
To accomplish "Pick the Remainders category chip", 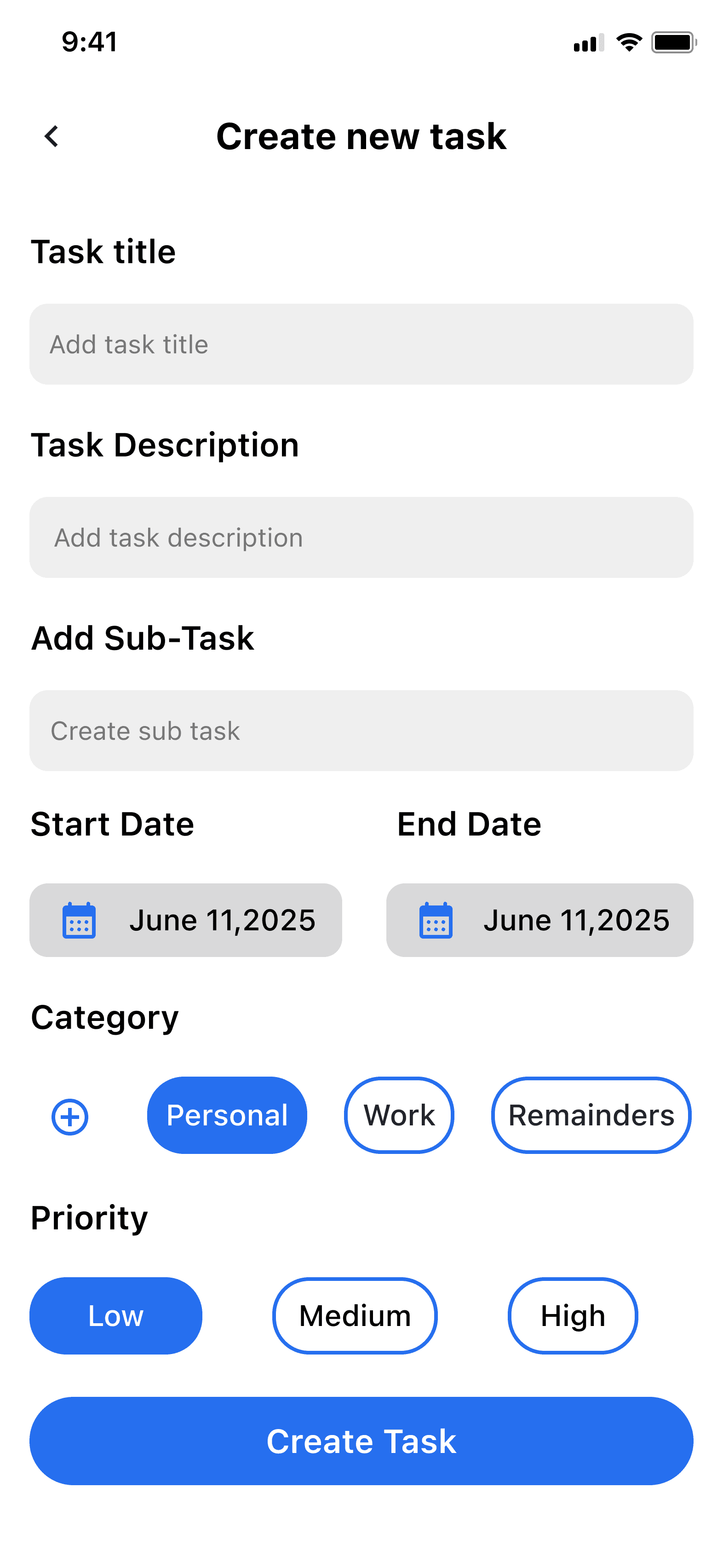I will click(591, 1115).
